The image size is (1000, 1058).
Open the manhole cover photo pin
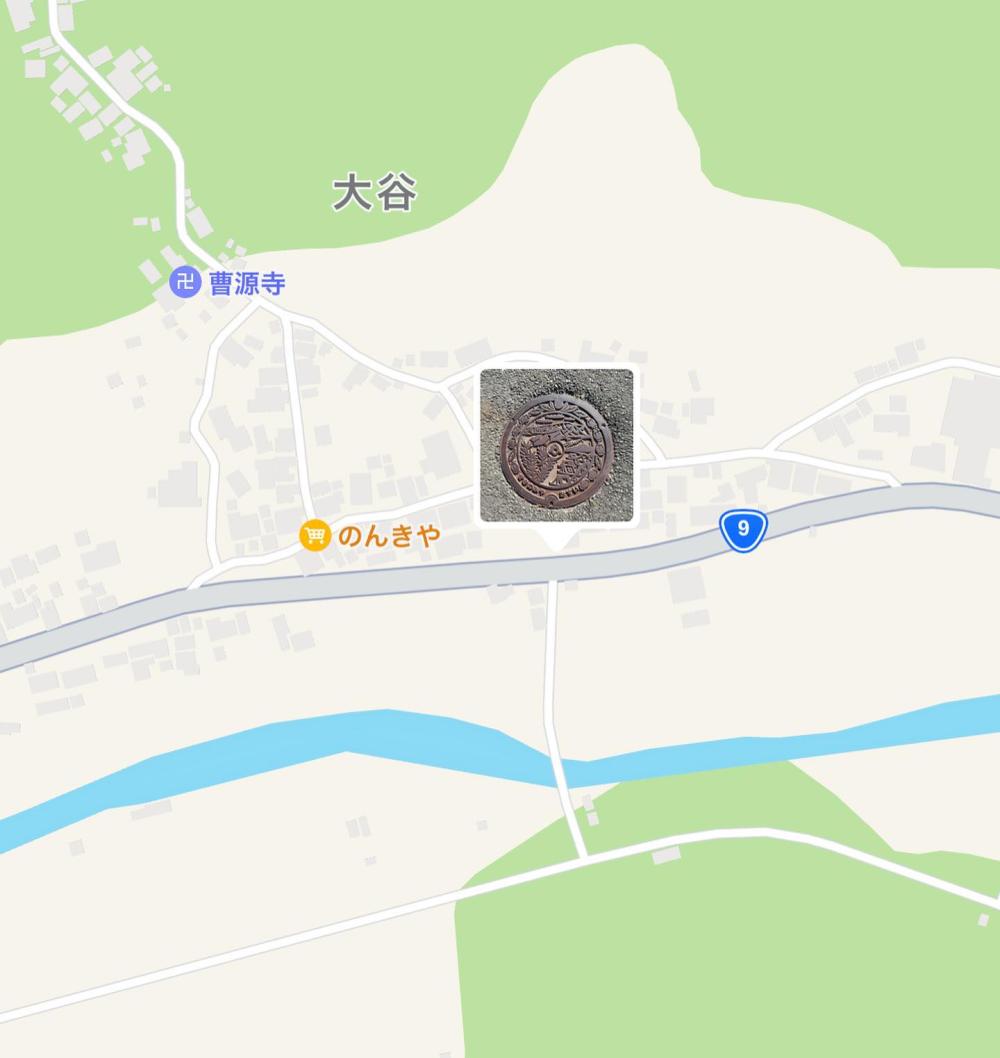click(556, 446)
